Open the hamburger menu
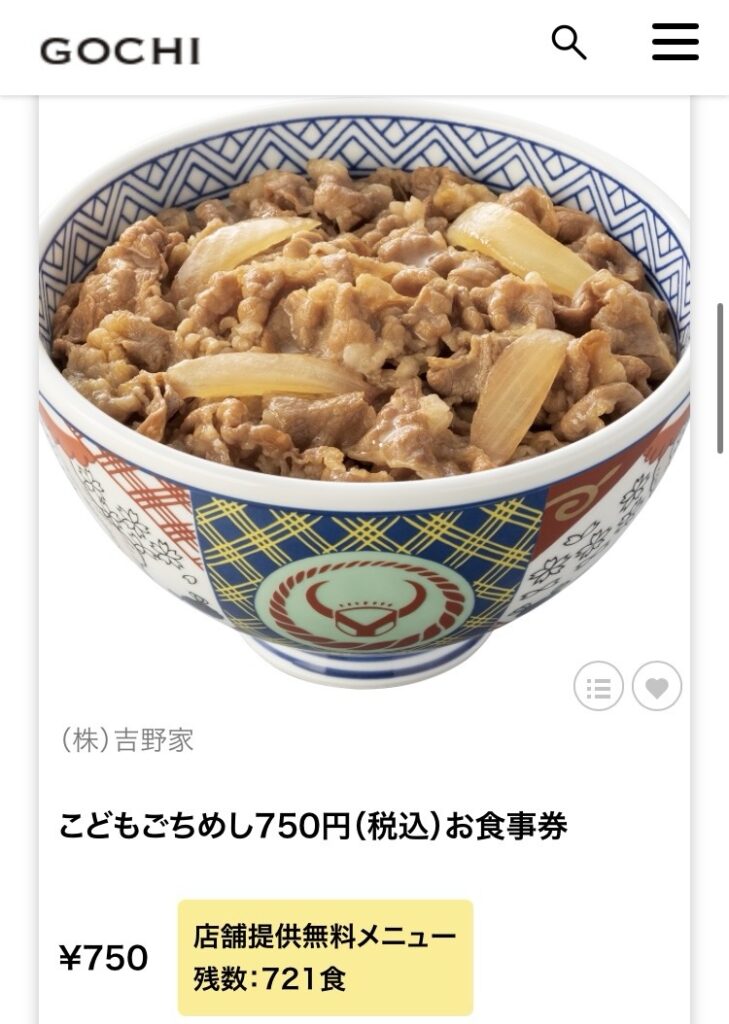The image size is (729, 1024). point(675,42)
